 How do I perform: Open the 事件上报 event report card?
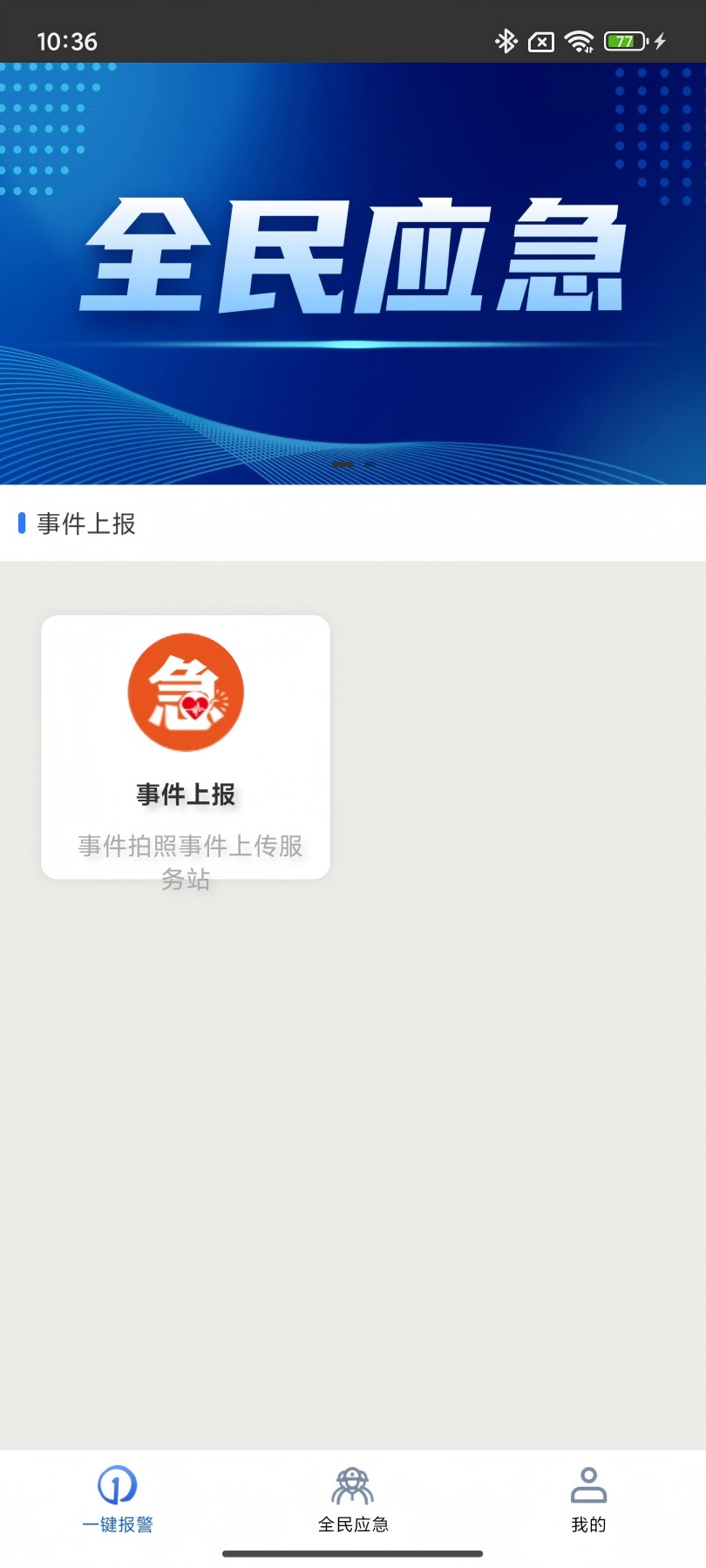tap(185, 749)
